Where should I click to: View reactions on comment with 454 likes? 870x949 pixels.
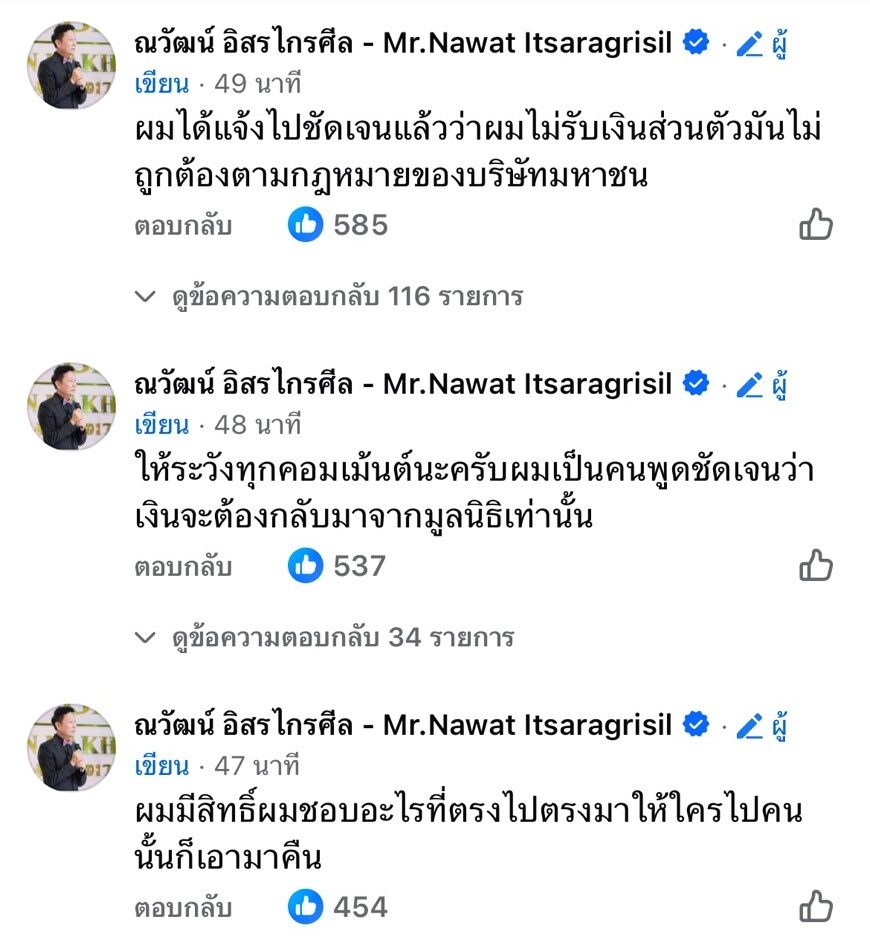(x=338, y=907)
